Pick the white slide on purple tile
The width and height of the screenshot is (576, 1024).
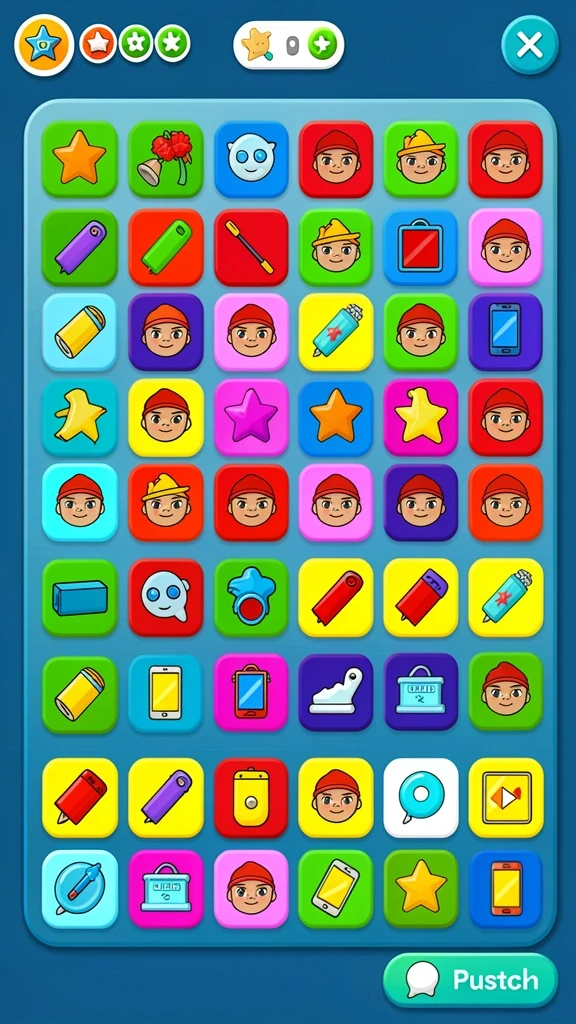coord(336,692)
